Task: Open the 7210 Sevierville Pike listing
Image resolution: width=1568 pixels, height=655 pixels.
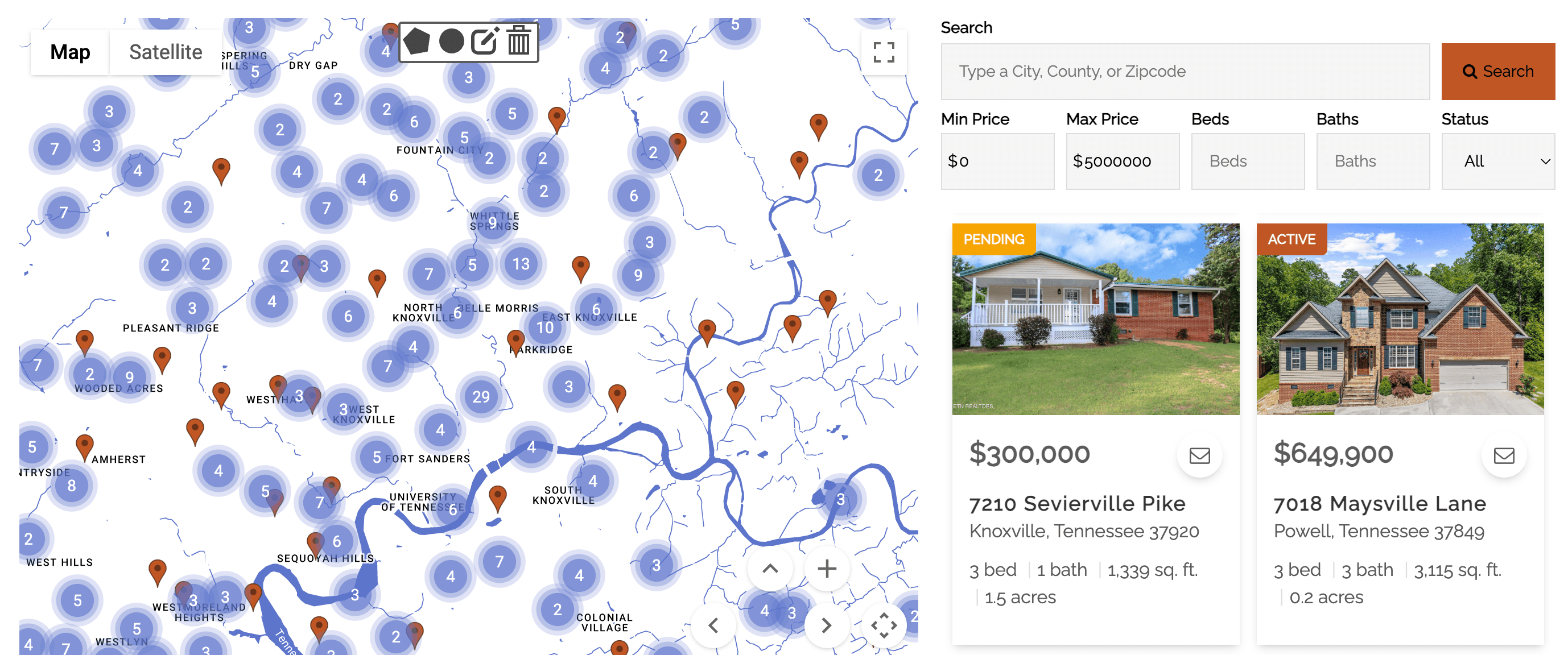Action: point(1077,504)
